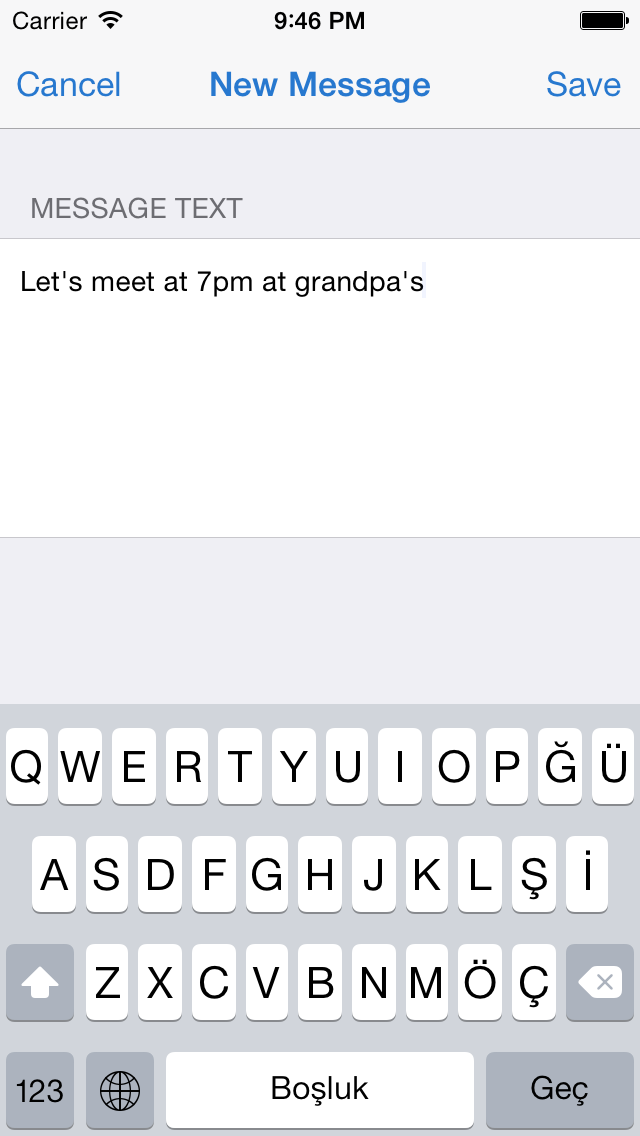This screenshot has height=1136, width=640.
Task: Cancel the new message
Action: click(69, 85)
